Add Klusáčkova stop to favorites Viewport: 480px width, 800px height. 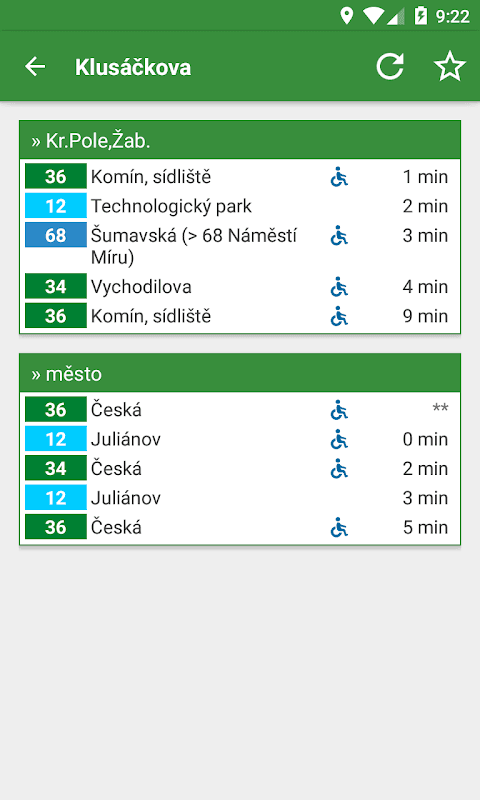point(450,67)
